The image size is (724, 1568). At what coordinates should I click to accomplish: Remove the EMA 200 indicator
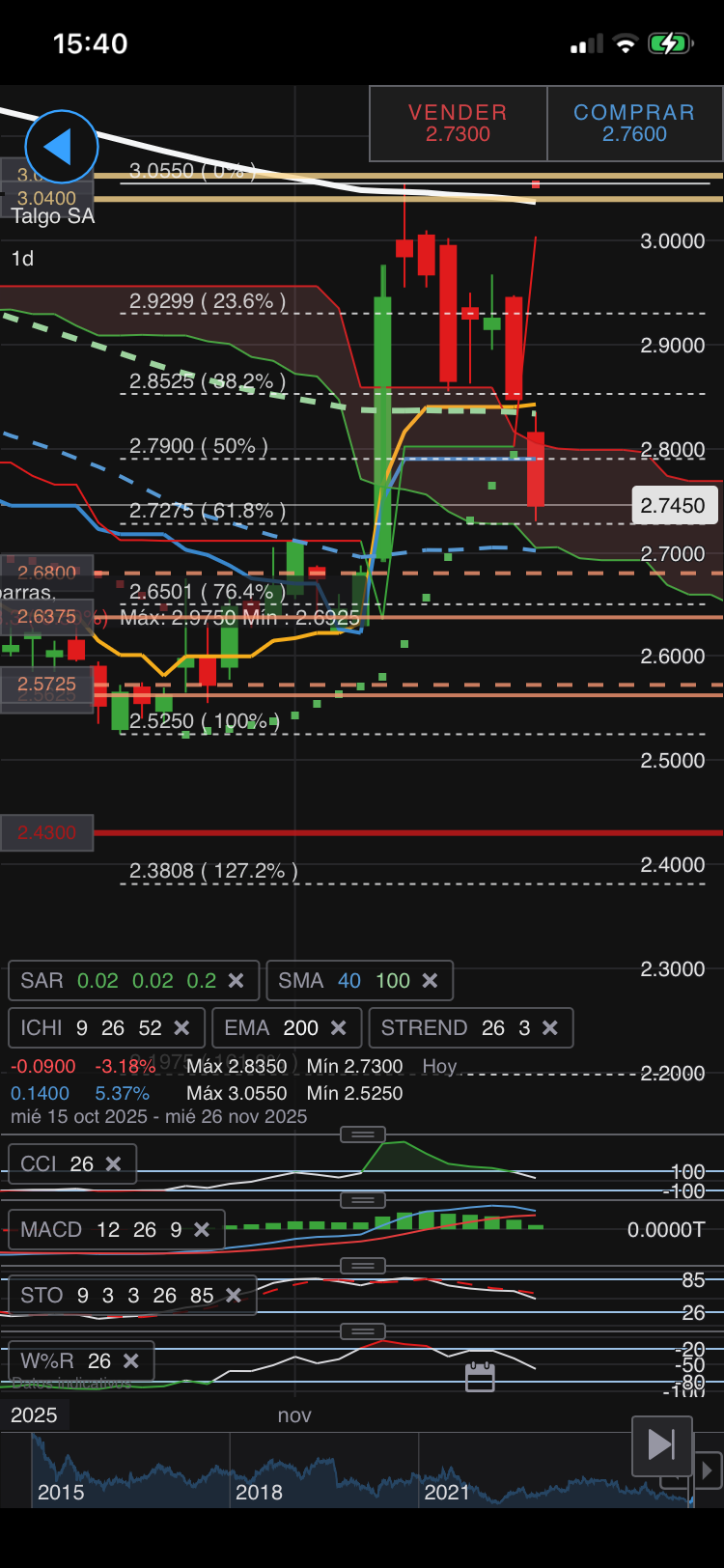(339, 1028)
